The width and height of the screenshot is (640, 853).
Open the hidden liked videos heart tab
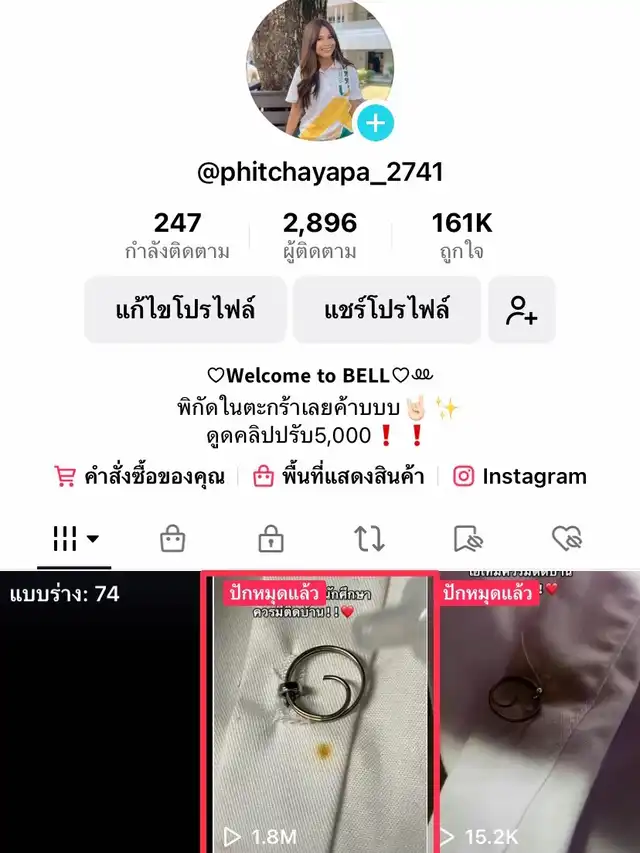(566, 540)
